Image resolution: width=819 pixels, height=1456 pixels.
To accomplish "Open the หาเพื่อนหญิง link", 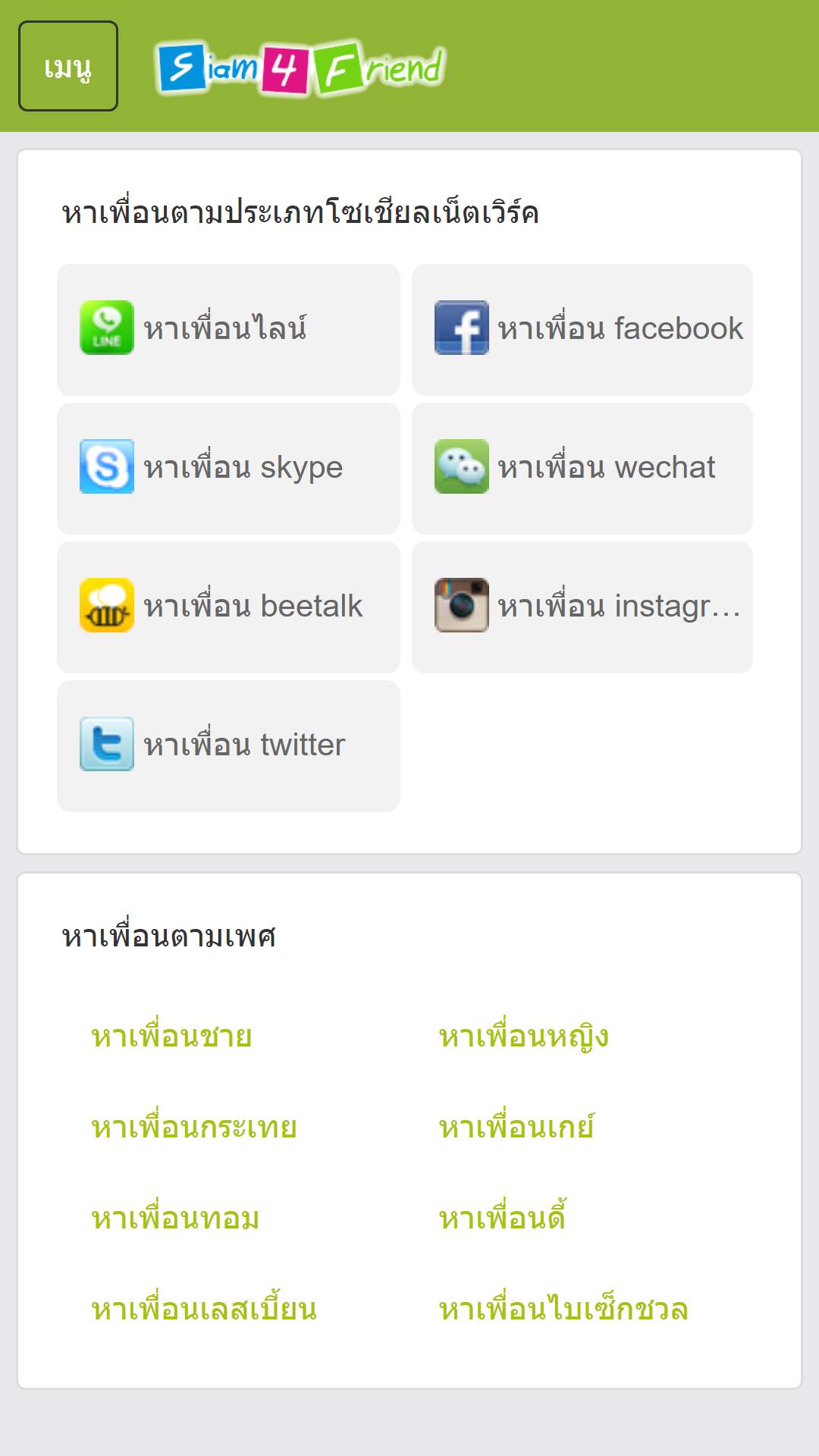I will (523, 1037).
